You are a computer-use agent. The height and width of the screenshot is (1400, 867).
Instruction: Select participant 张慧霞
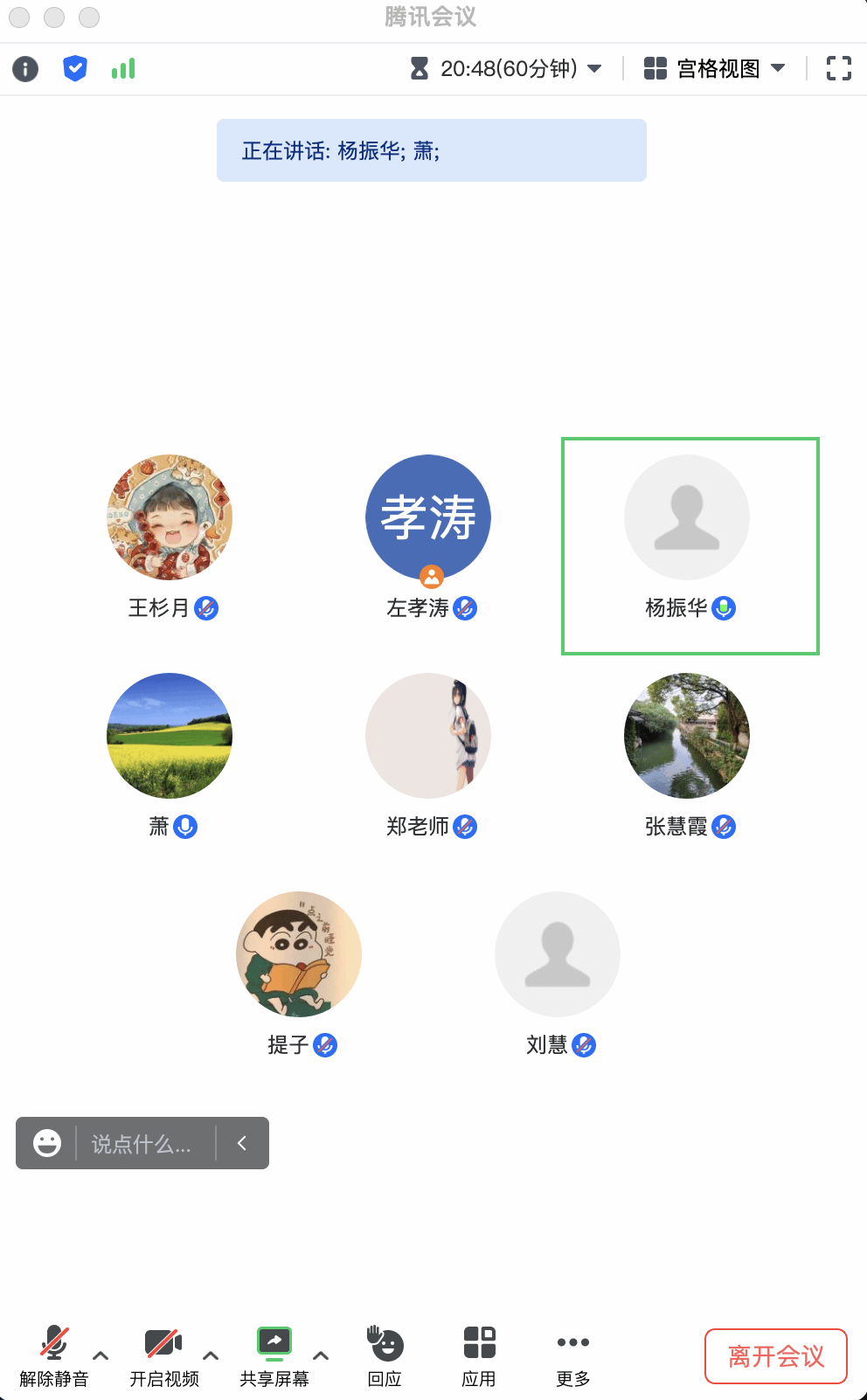tap(687, 736)
